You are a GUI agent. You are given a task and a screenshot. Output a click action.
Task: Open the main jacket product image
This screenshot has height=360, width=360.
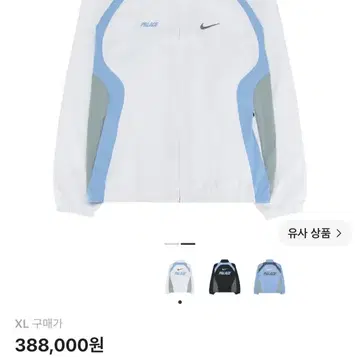tap(180, 108)
